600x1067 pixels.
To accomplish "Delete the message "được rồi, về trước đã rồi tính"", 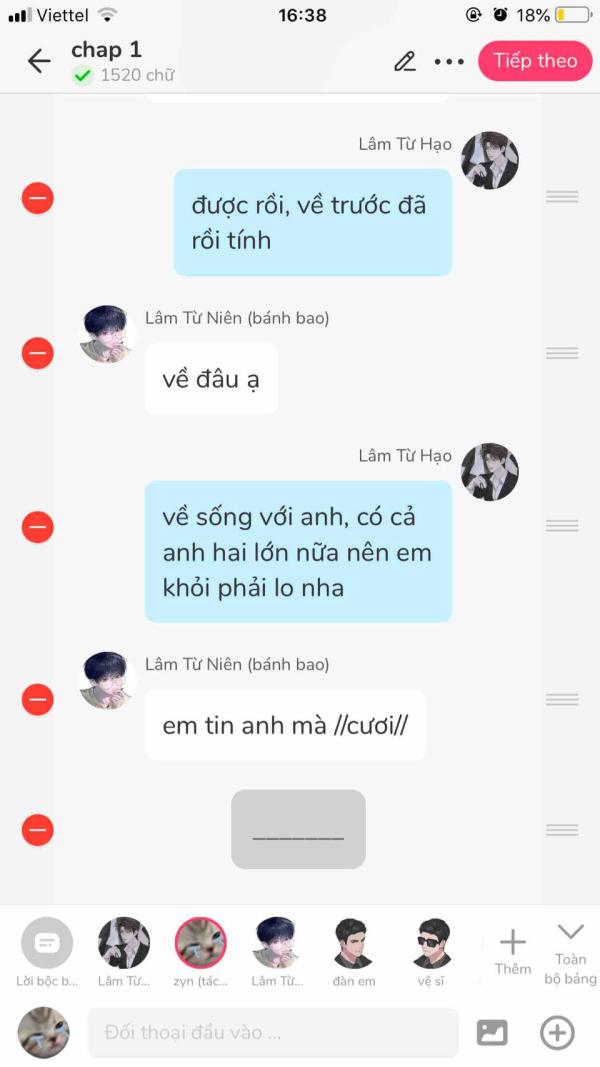I will coord(37,198).
